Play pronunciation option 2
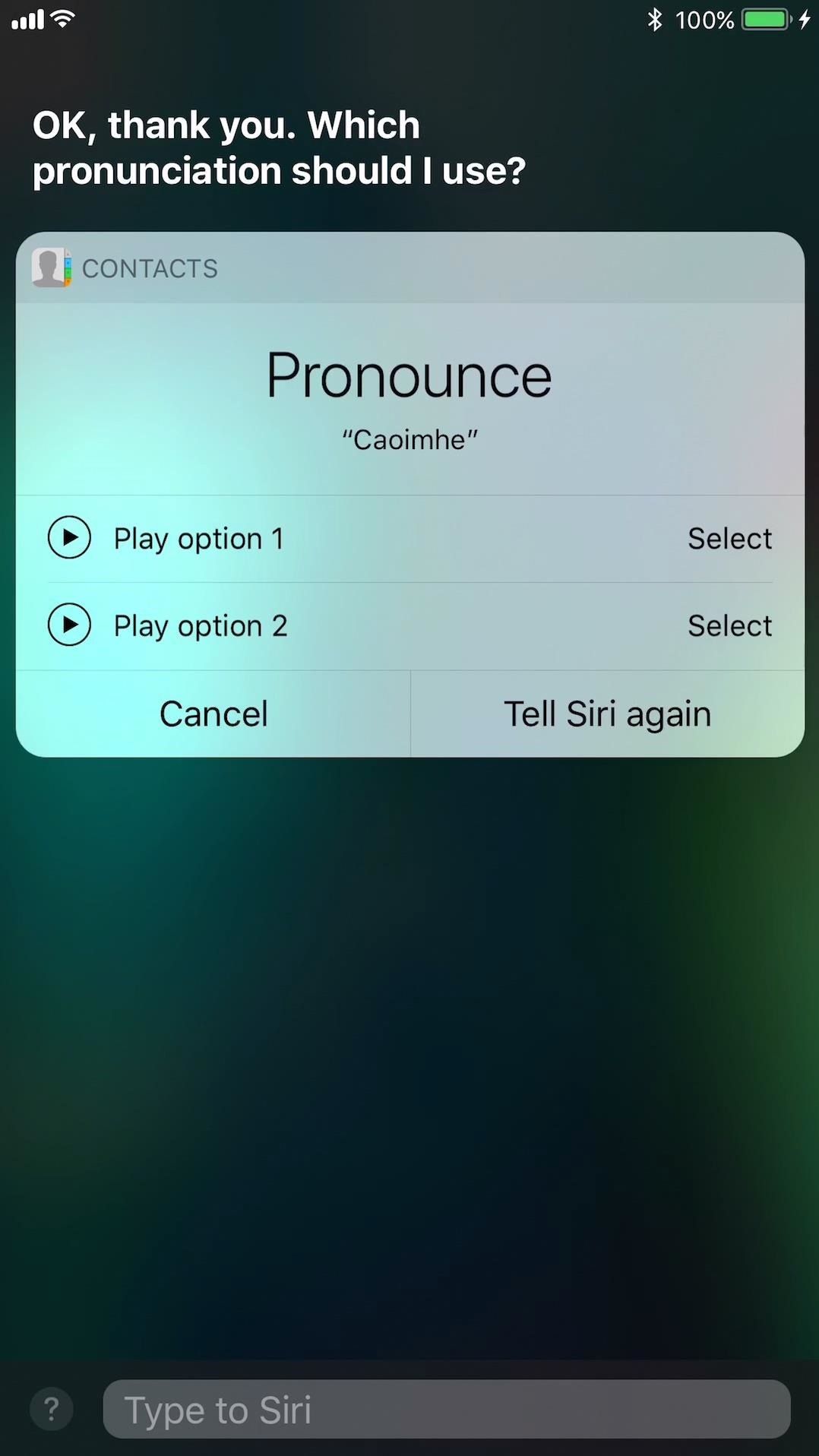 [x=69, y=625]
